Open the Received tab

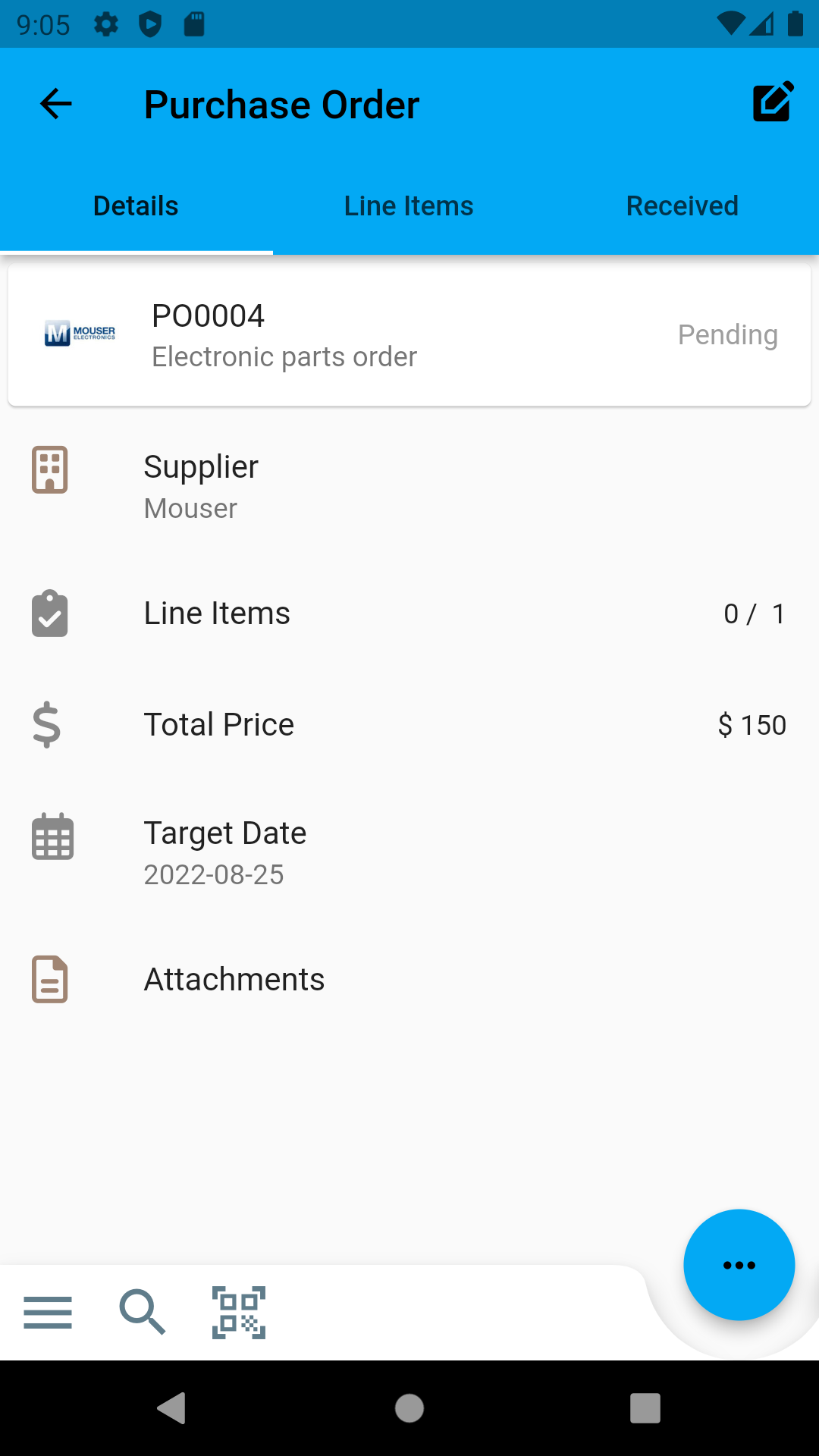coord(682,205)
